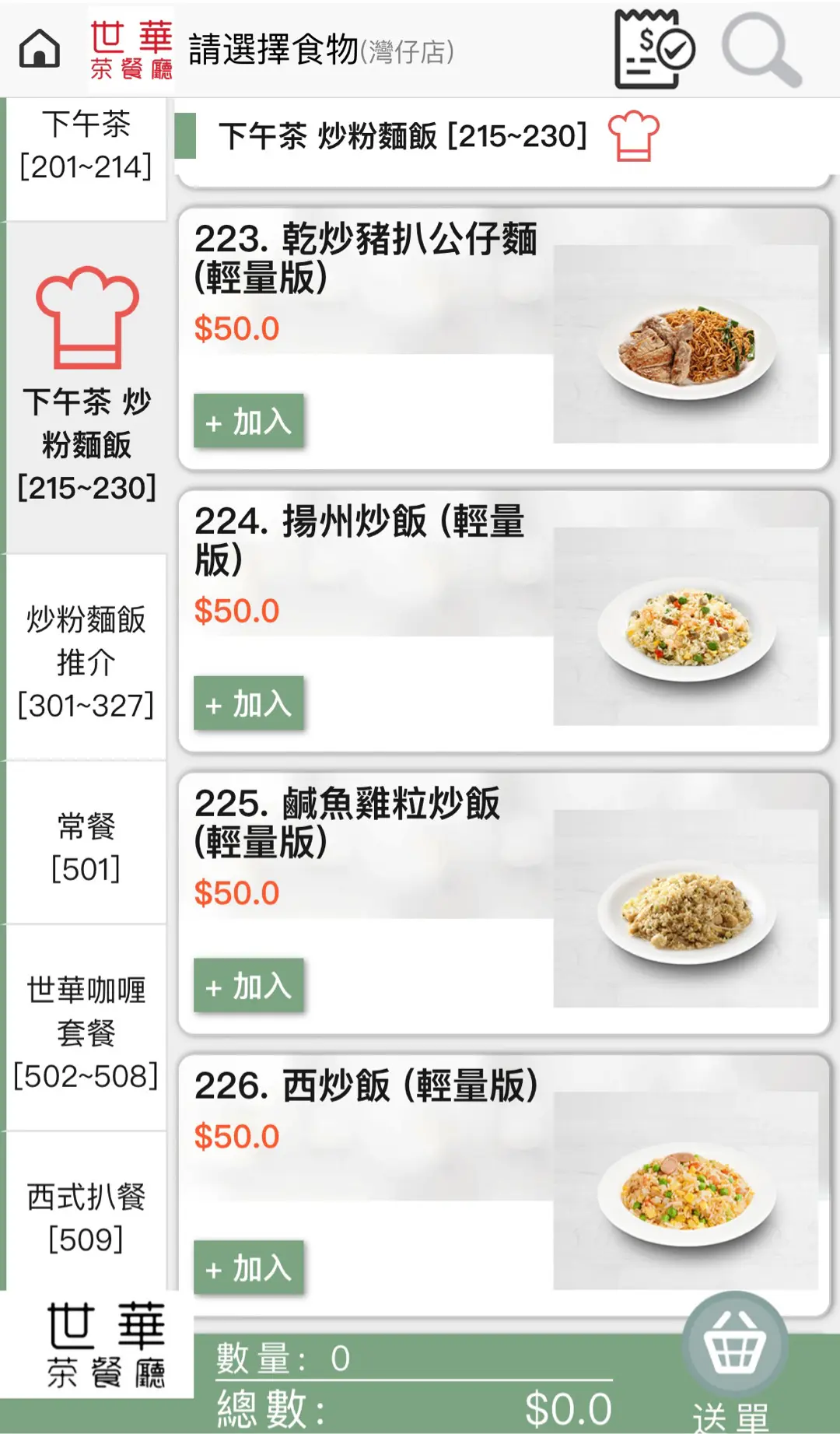Screen dimensions: 840x1434
Task: View the 225. 鹹魚雞粒炒飯 dish photo
Action: pos(685,910)
